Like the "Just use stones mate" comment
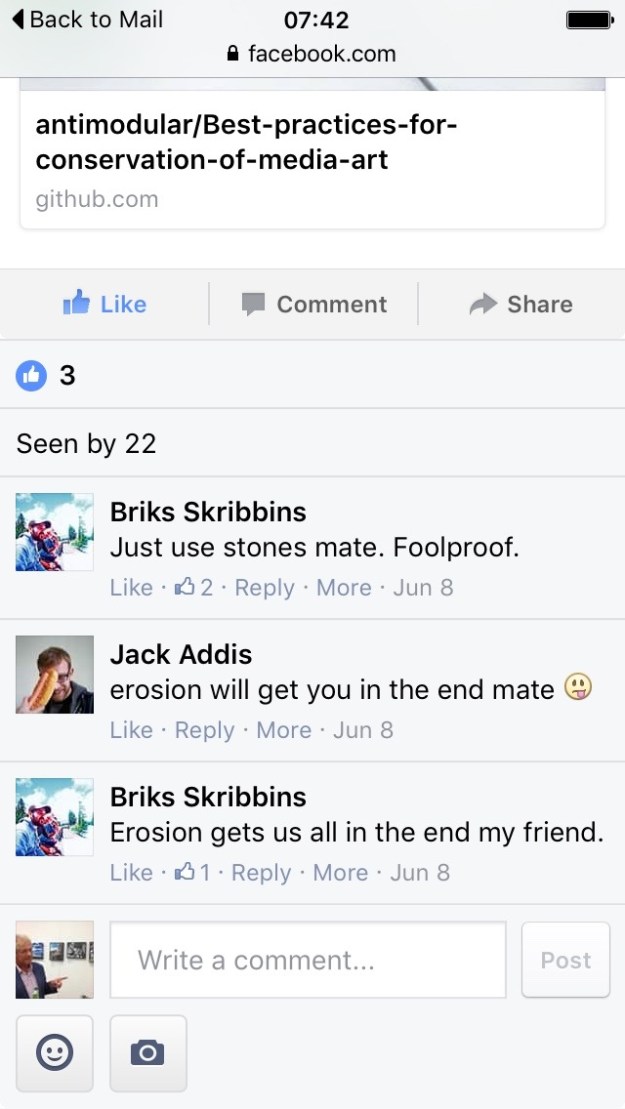Image resolution: width=625 pixels, height=1109 pixels. point(131,588)
